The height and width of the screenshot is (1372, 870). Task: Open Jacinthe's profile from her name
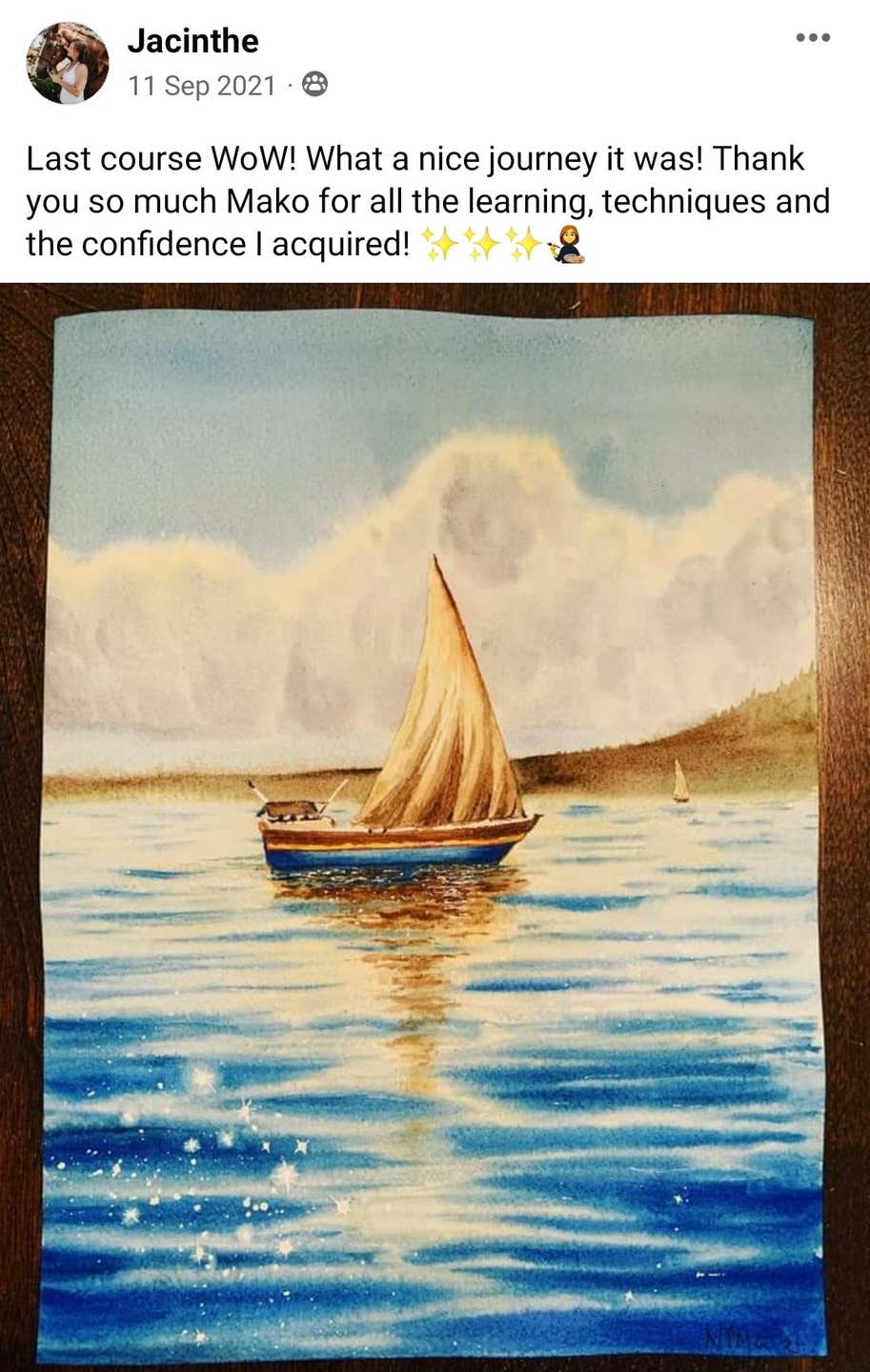coord(192,41)
